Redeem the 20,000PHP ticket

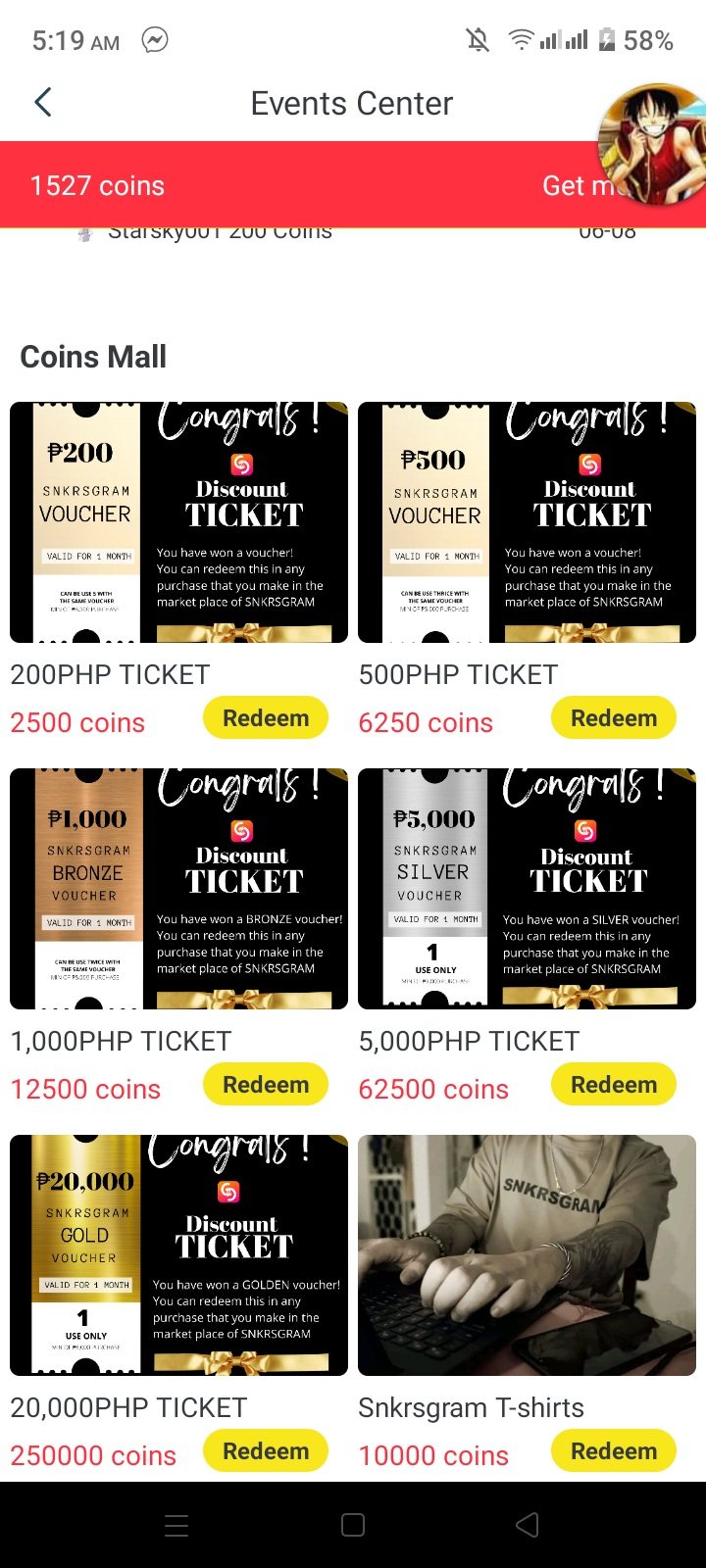tap(266, 1451)
